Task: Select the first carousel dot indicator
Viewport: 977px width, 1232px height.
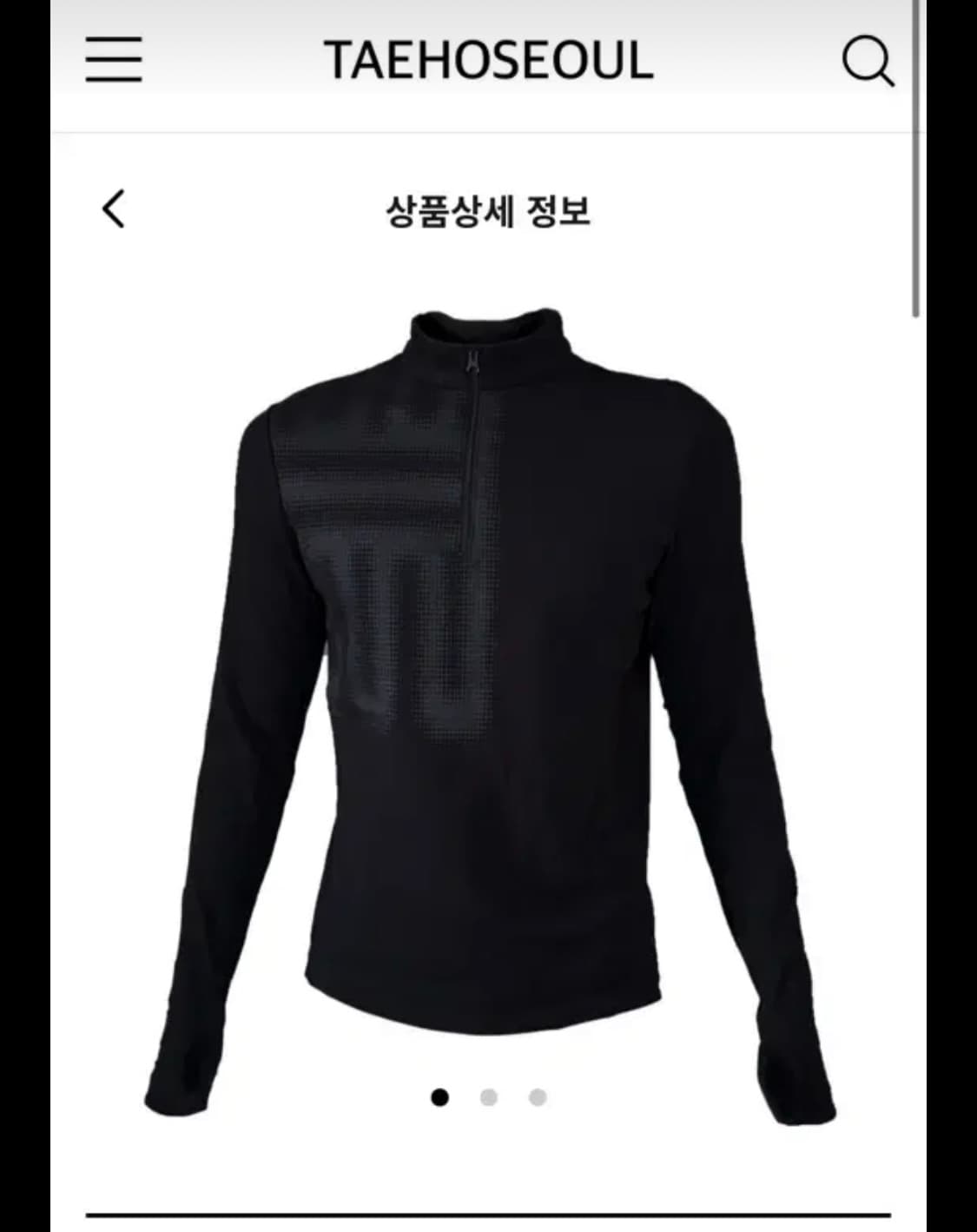Action: point(439,1097)
